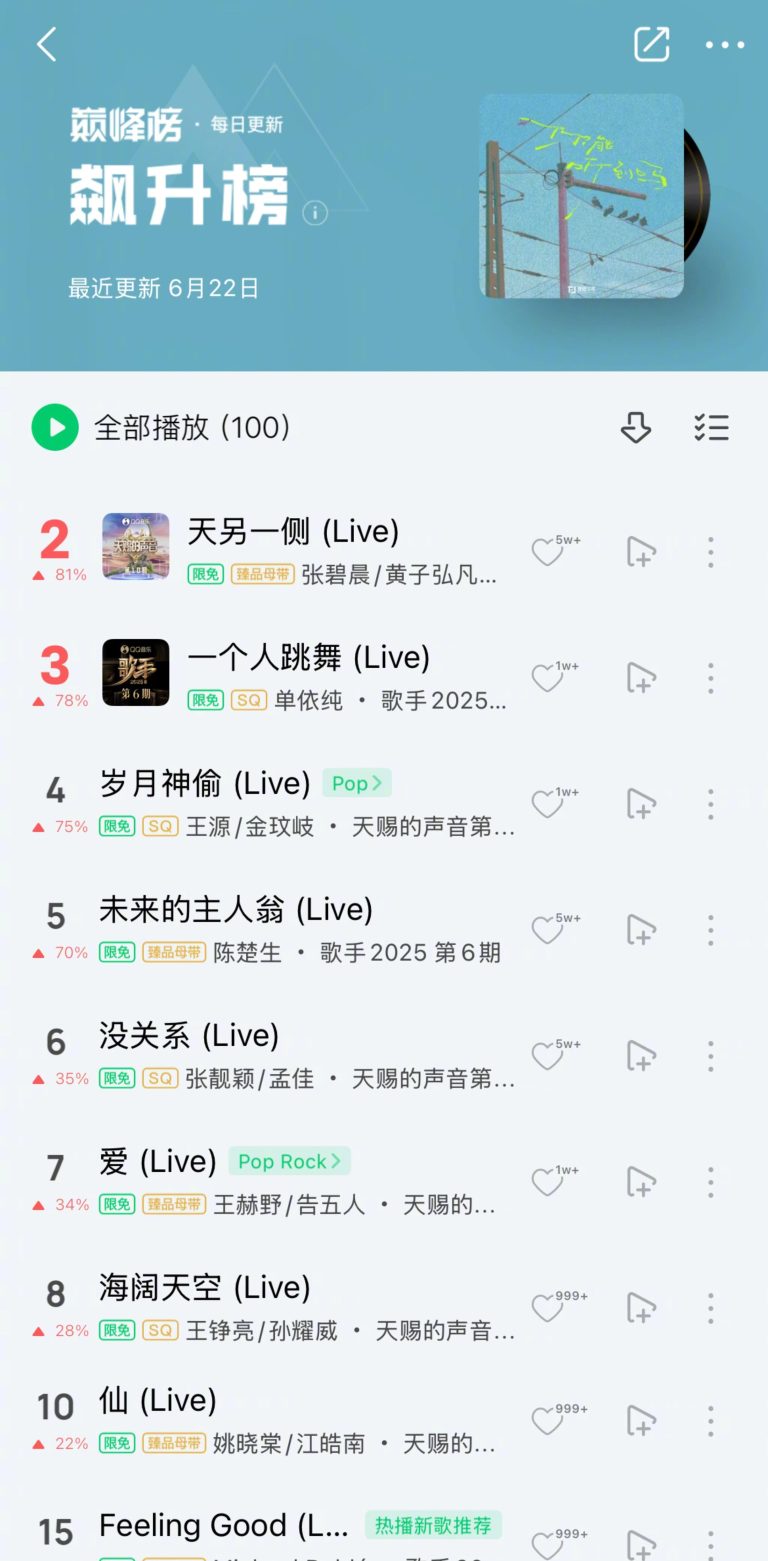Tap the 热播新歌推荐 tag on Feeling Good
The image size is (768, 1561).
[x=433, y=1525]
